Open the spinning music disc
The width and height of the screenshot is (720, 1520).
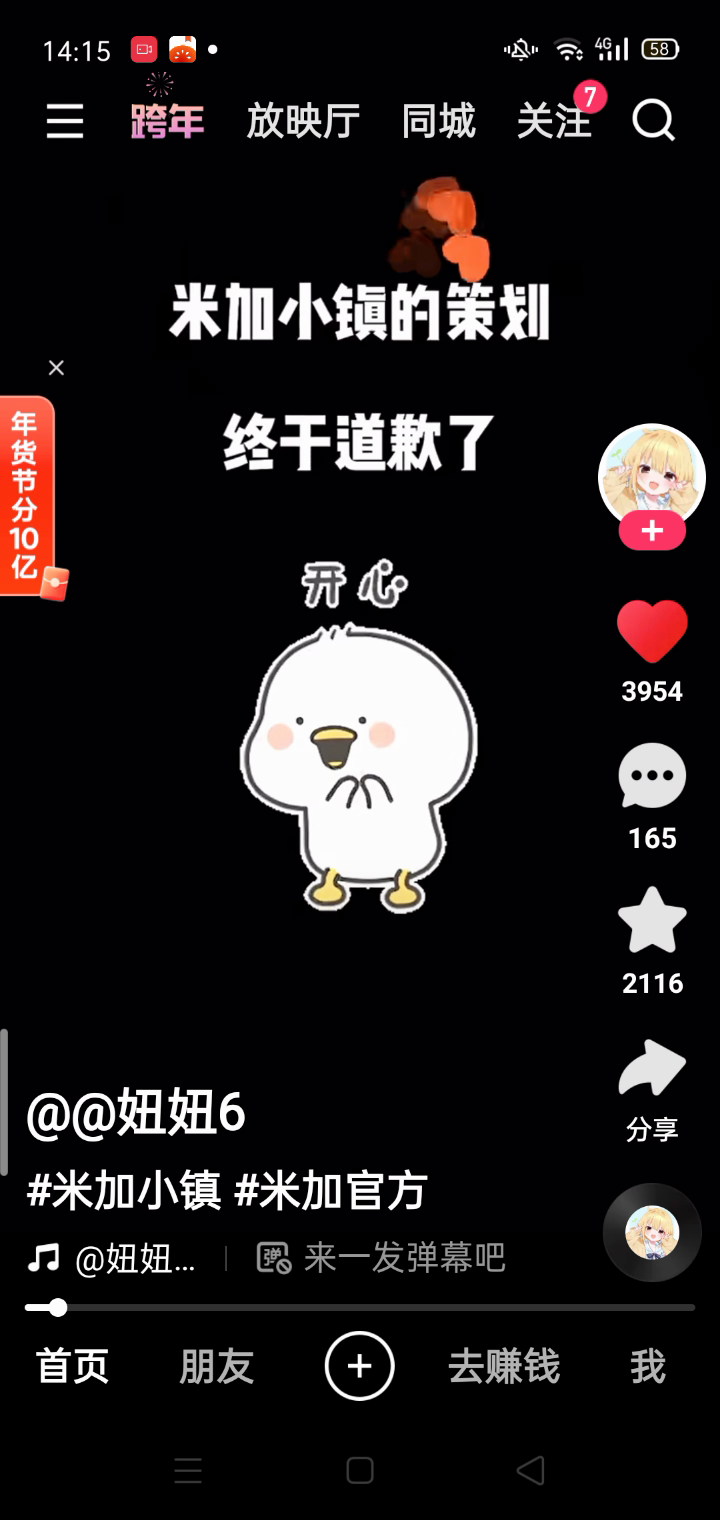652,1232
